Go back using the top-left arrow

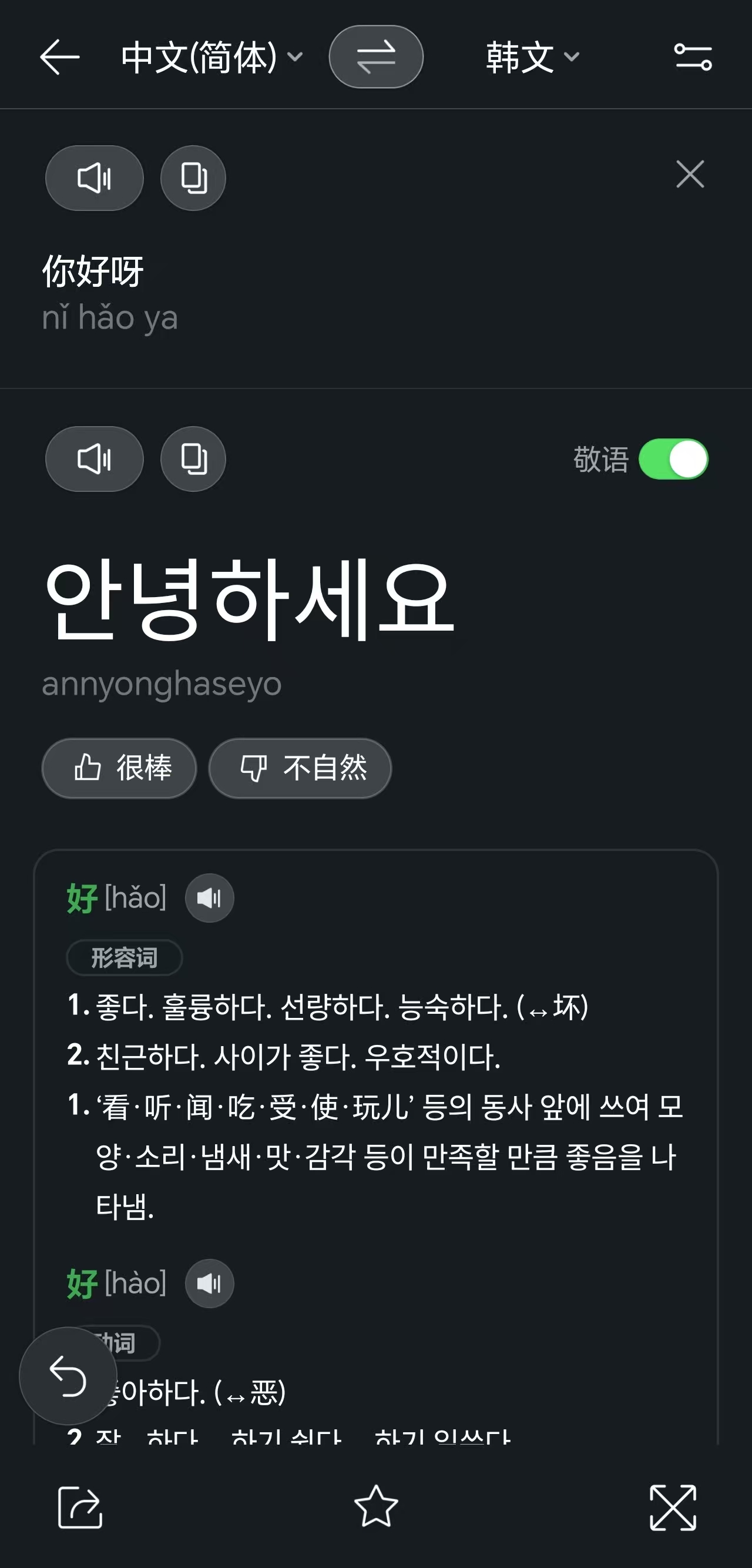pyautogui.click(x=59, y=56)
